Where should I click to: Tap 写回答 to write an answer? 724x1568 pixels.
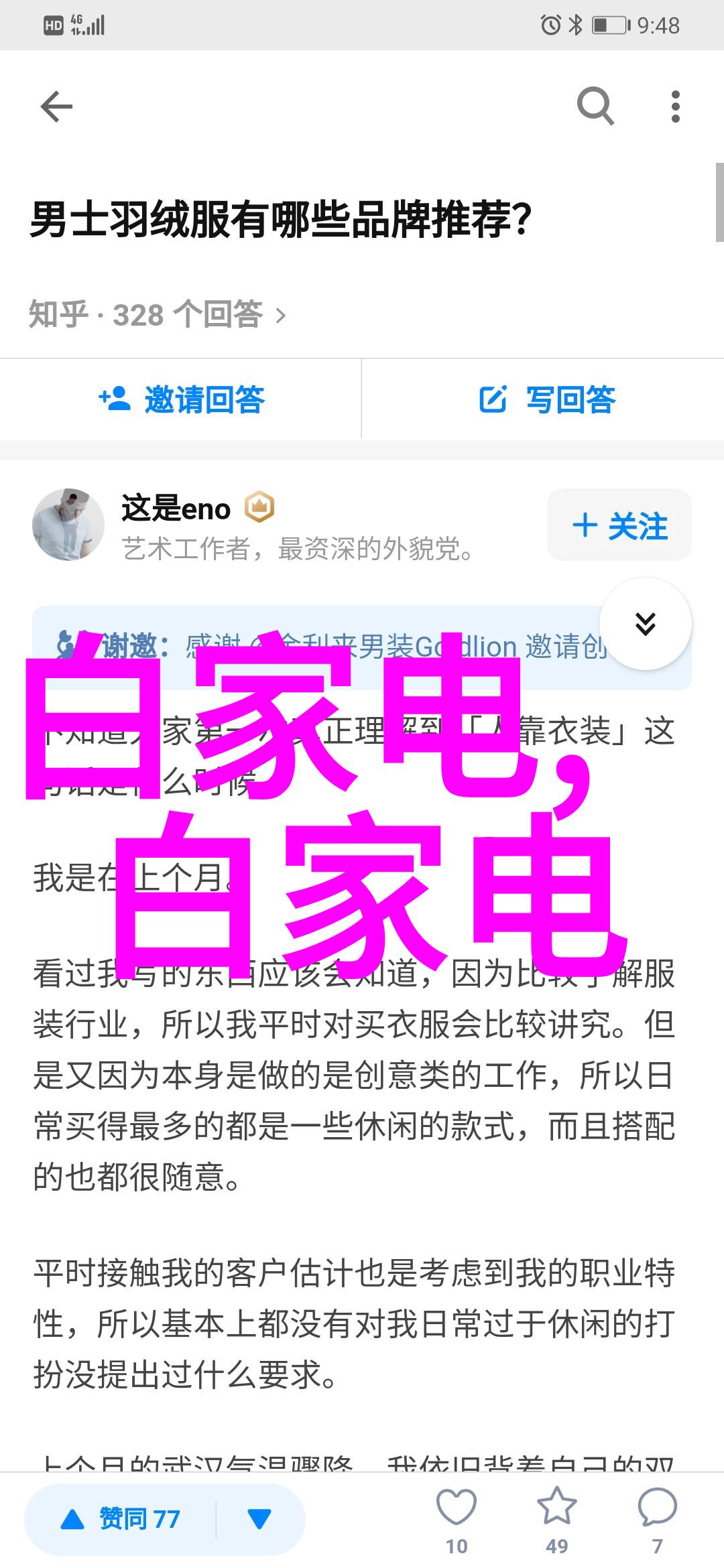coord(546,400)
